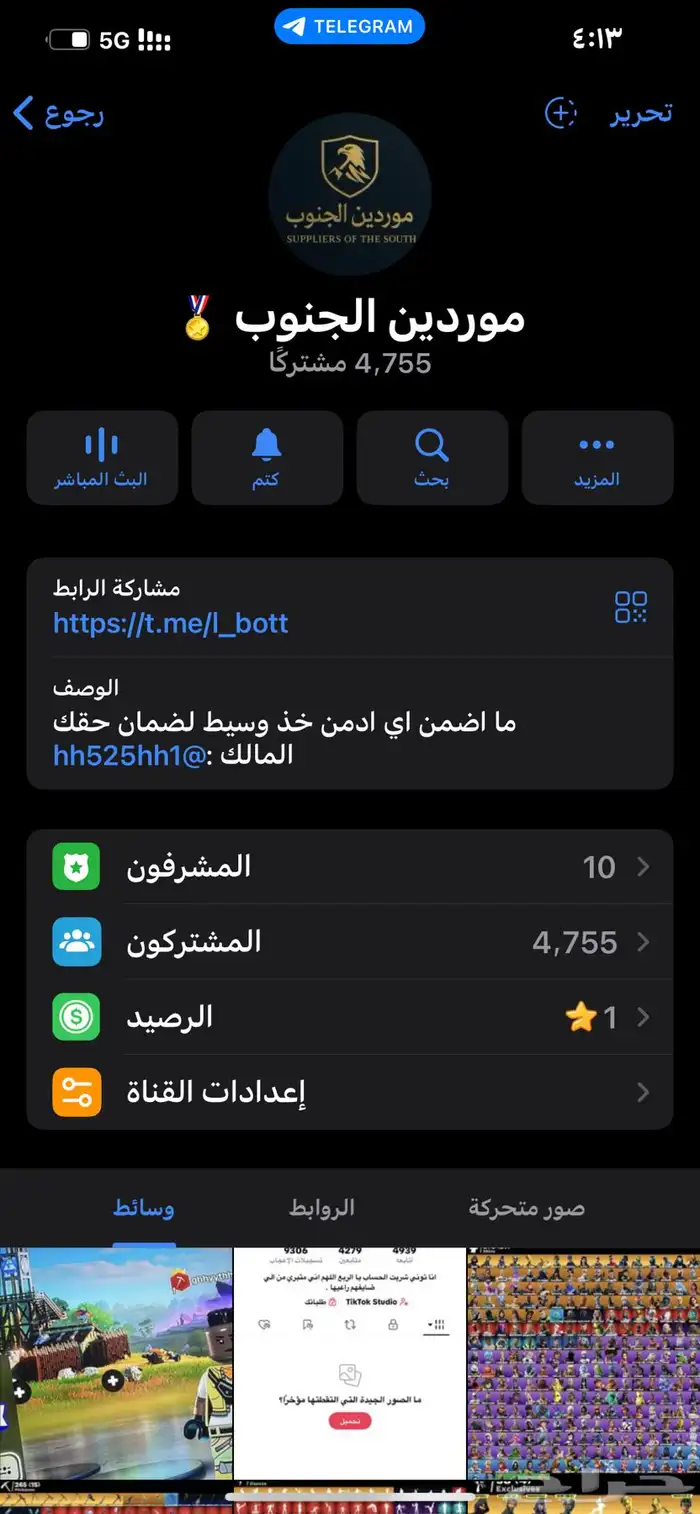Return to Telegram via the top pill
The height and width of the screenshot is (1514, 700).
(x=350, y=27)
